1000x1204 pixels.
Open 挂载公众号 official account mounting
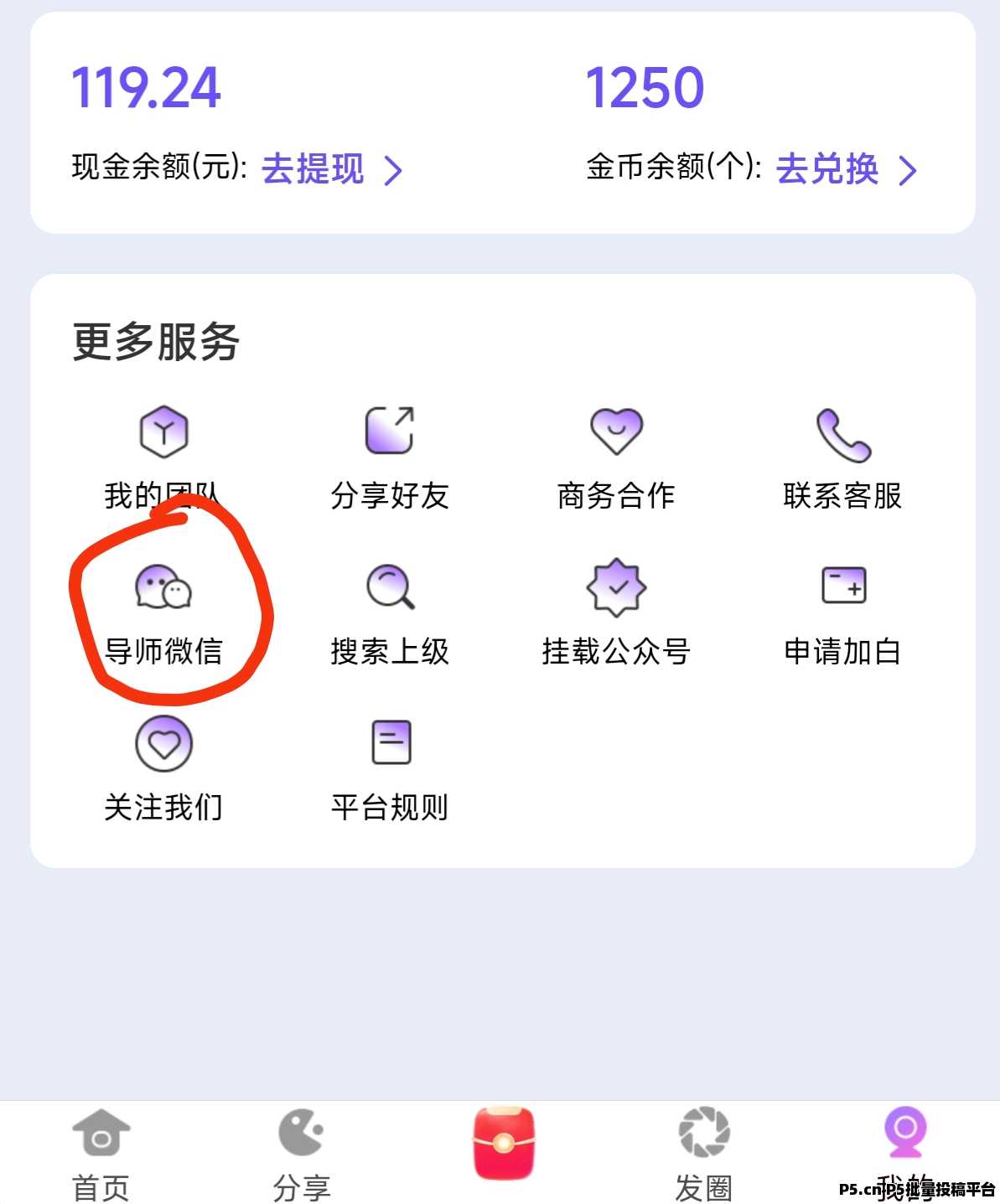[x=616, y=588]
